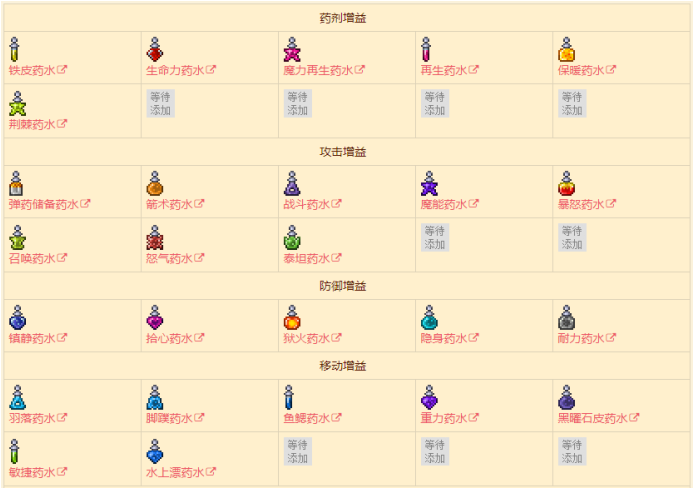694x490 pixels.
Task: Follow the 重力药水 link
Action: click(x=442, y=419)
